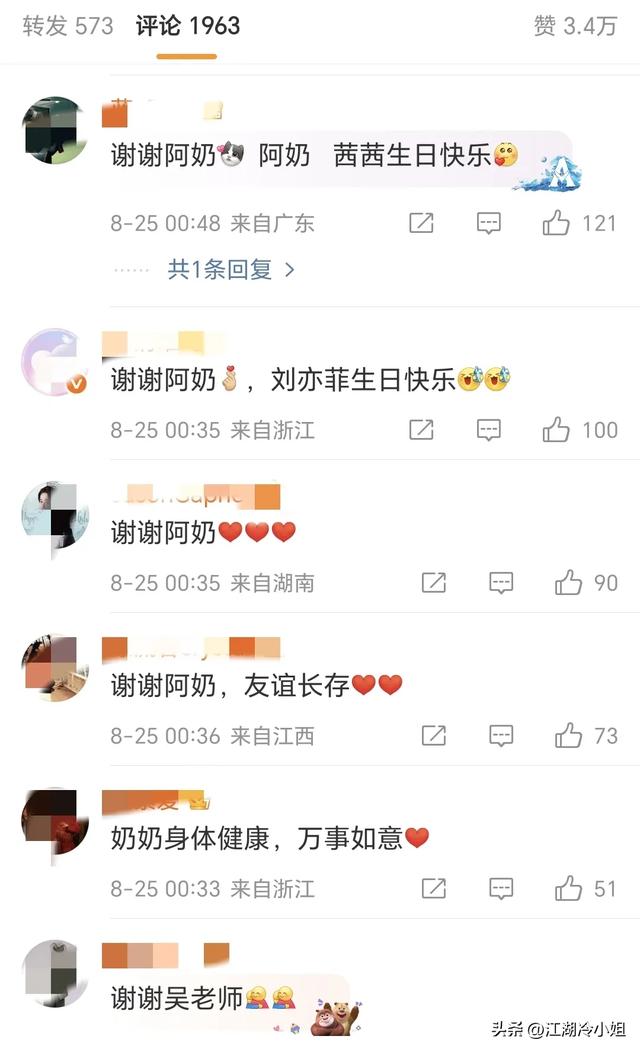Expand 共1条回复 under the 茜茜生日快乐 comment
The image size is (640, 1052).
[231, 269]
